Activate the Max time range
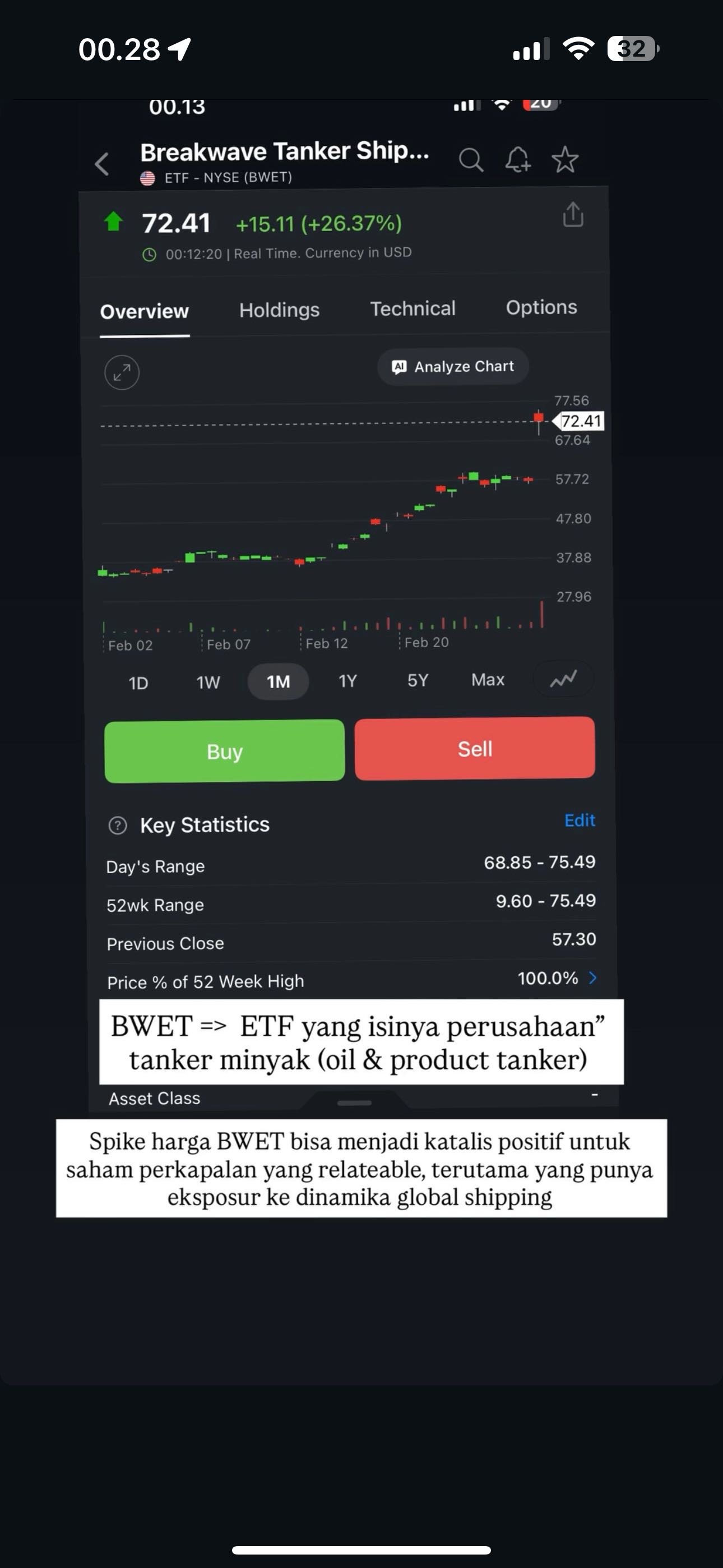This screenshot has width=723, height=1568. [x=488, y=680]
